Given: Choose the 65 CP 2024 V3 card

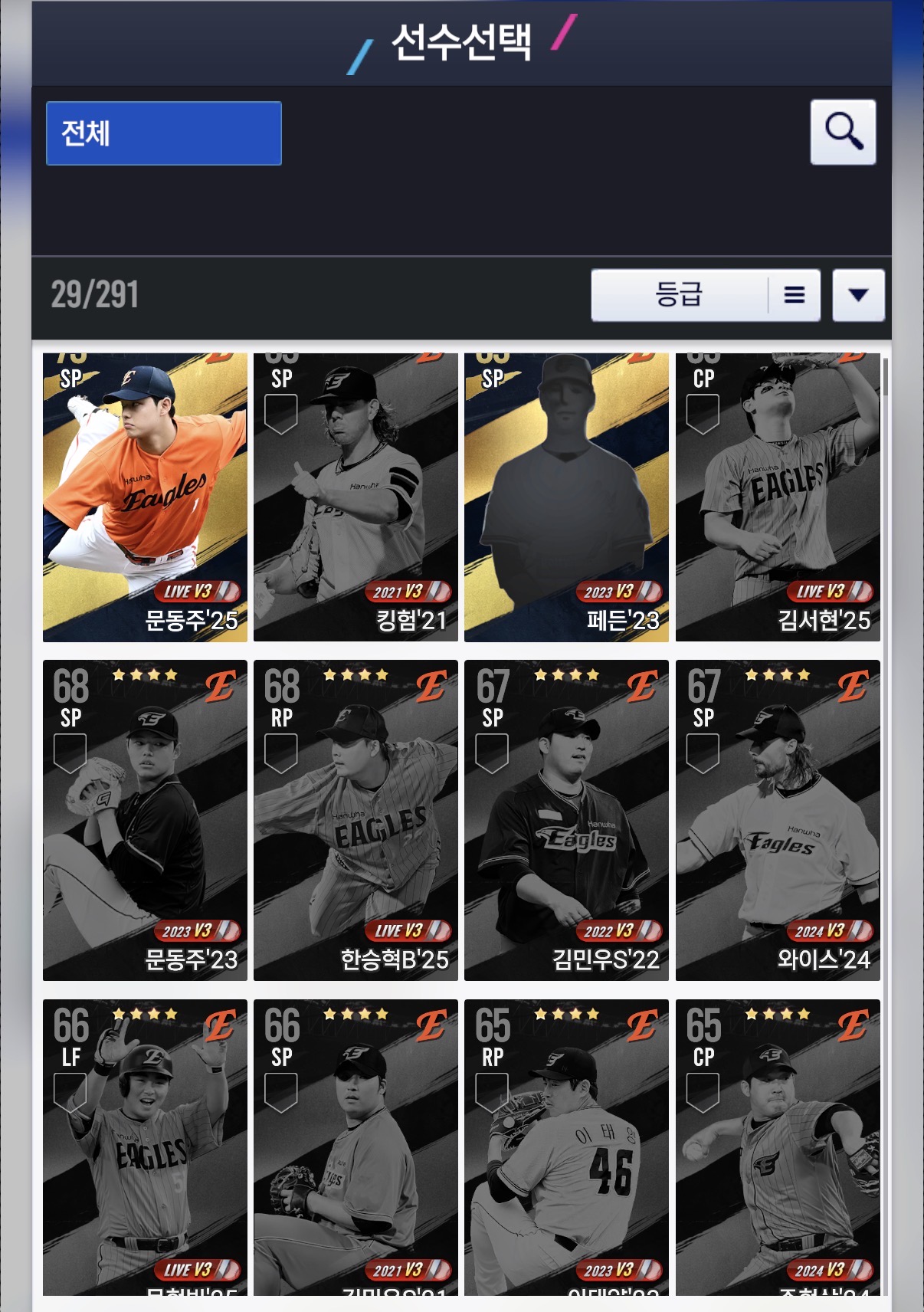Looking at the screenshot, I should [778, 1147].
